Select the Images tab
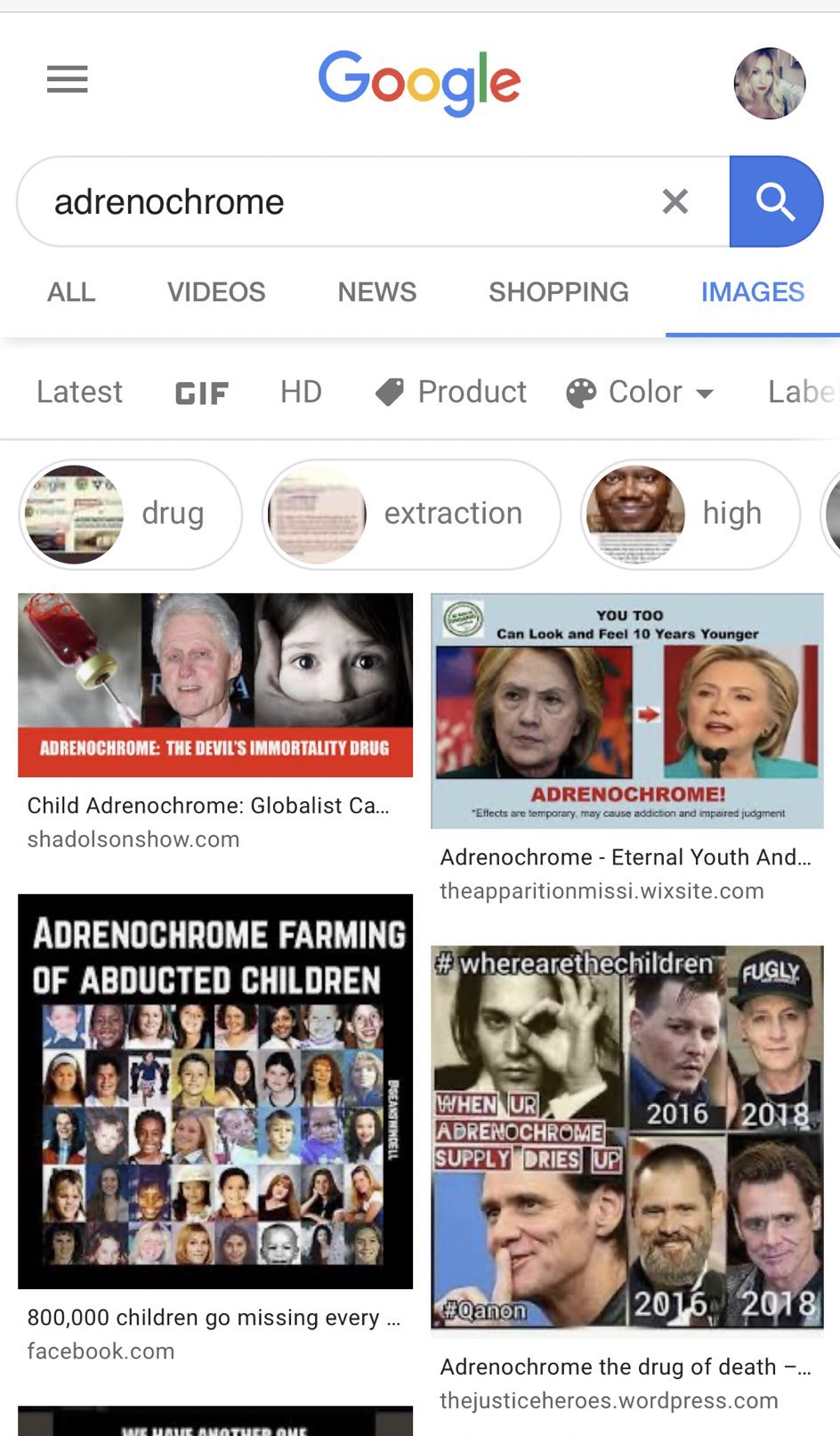 [752, 292]
